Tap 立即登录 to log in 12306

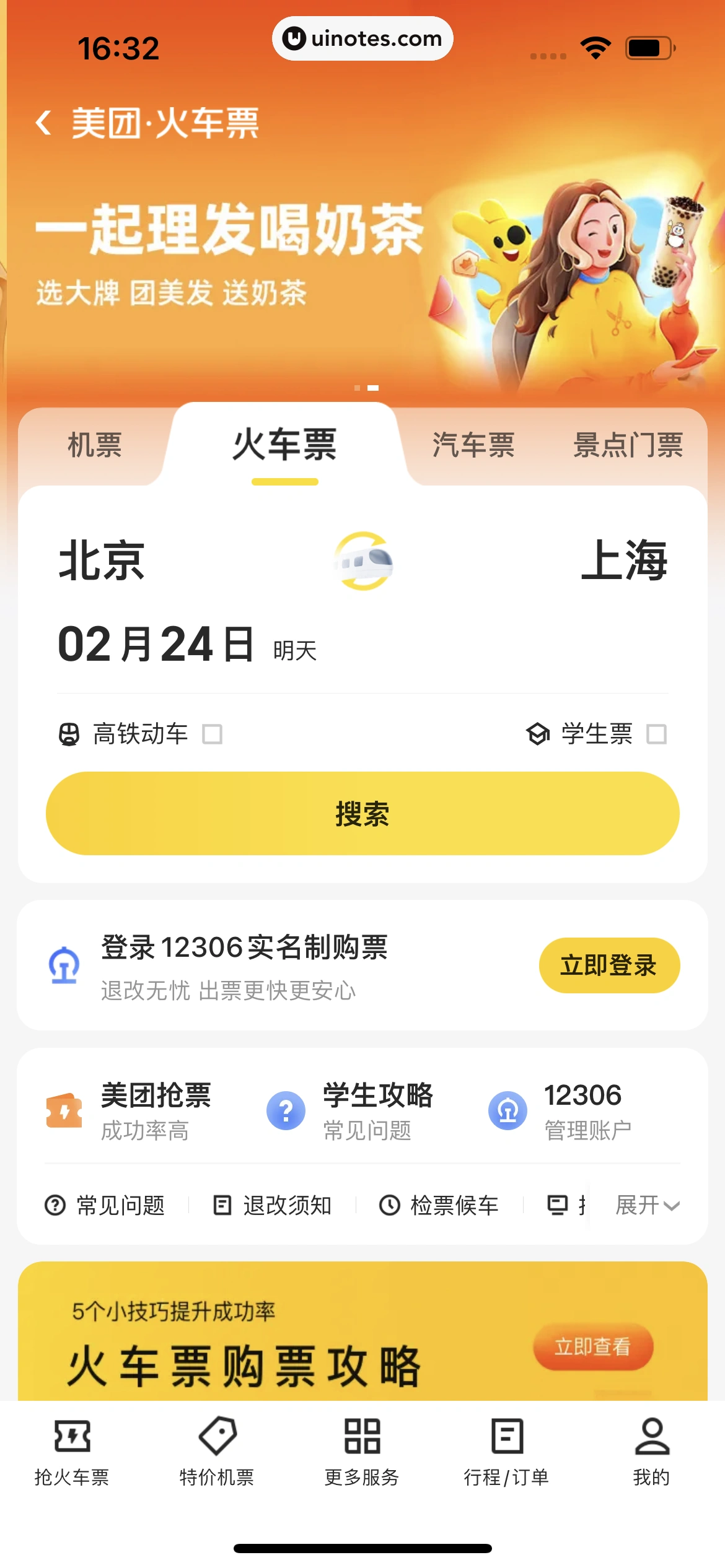click(609, 965)
